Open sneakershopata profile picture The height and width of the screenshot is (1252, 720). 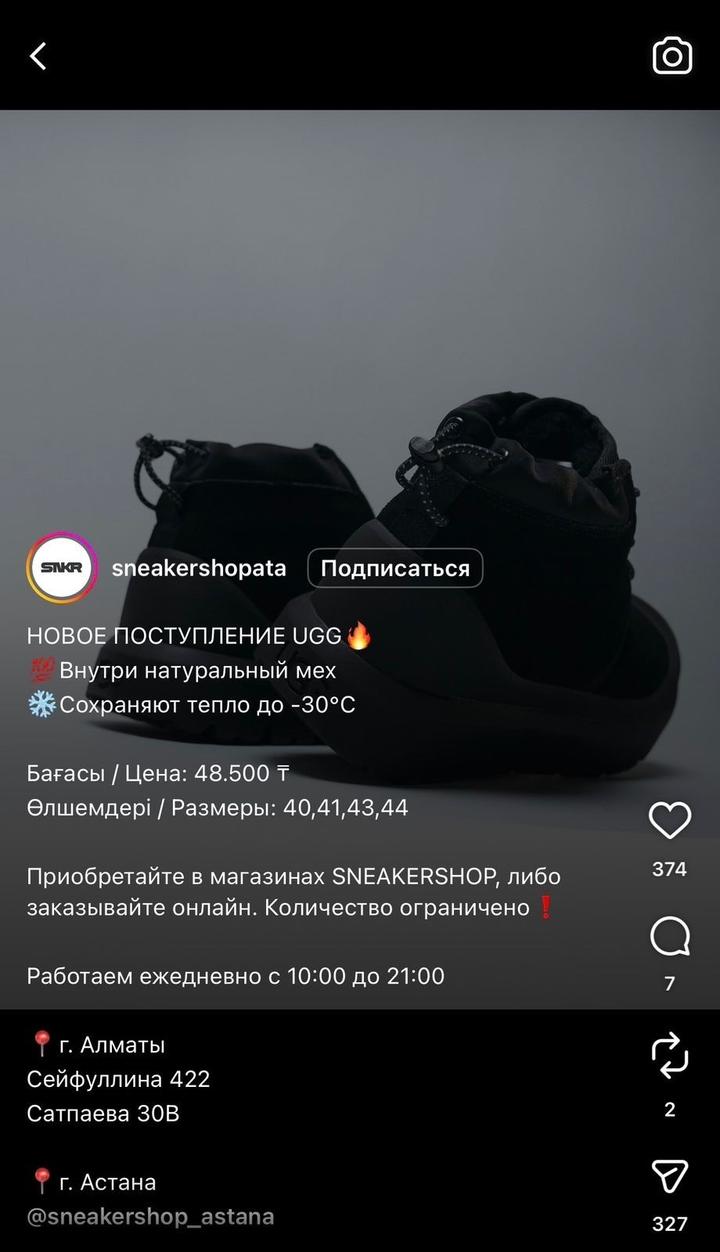pos(62,568)
